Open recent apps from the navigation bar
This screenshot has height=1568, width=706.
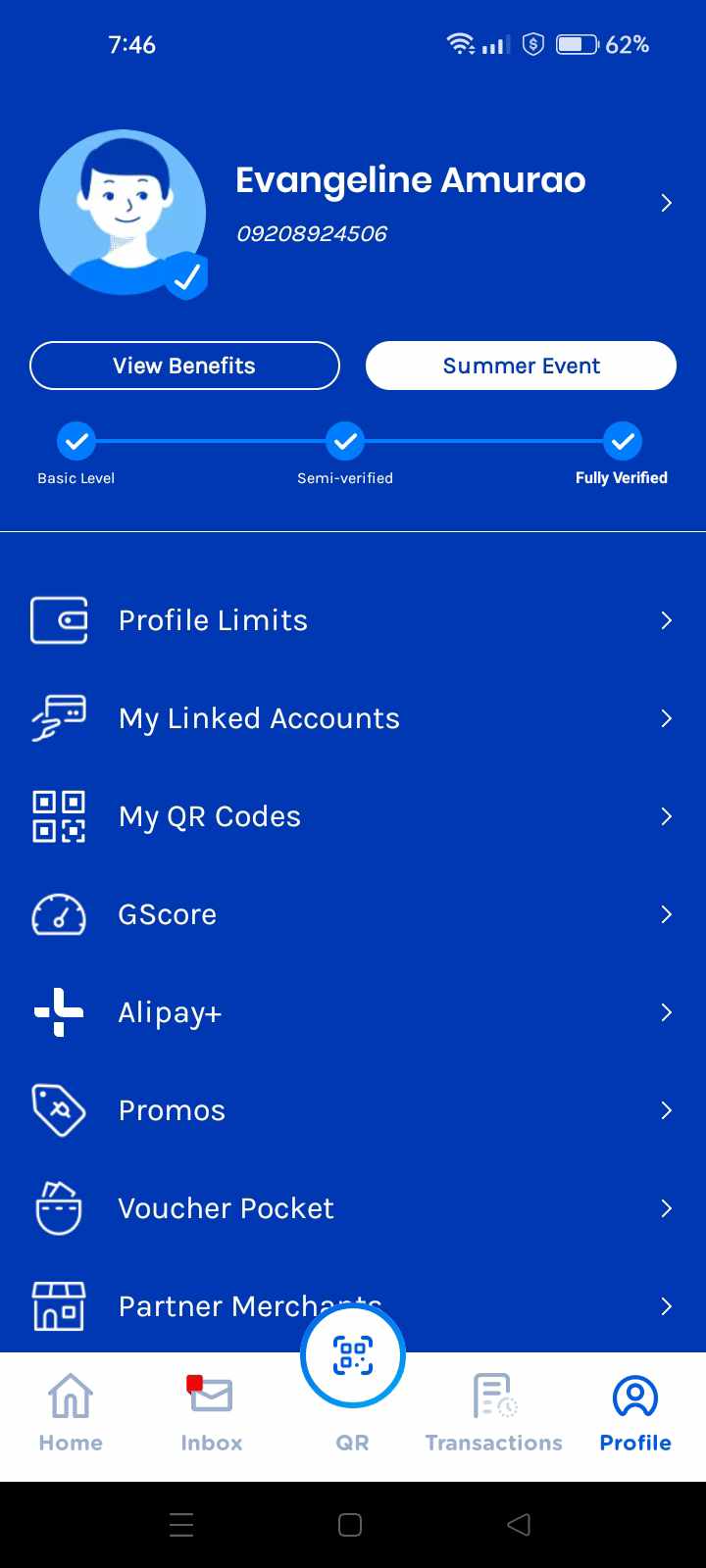coord(181,1525)
